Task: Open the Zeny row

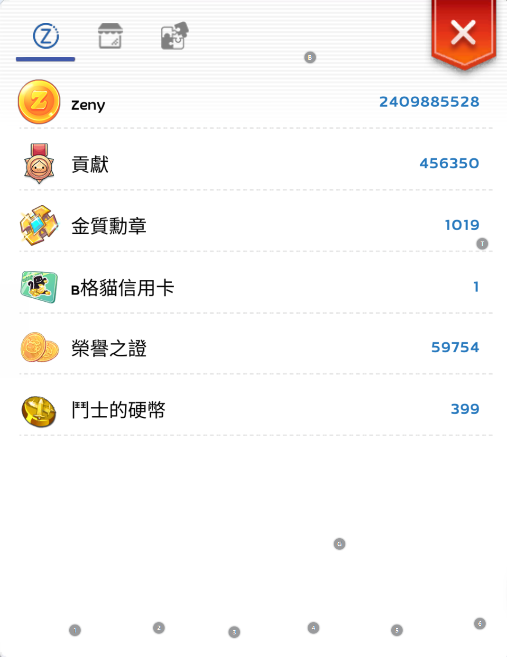Action: 256,102
